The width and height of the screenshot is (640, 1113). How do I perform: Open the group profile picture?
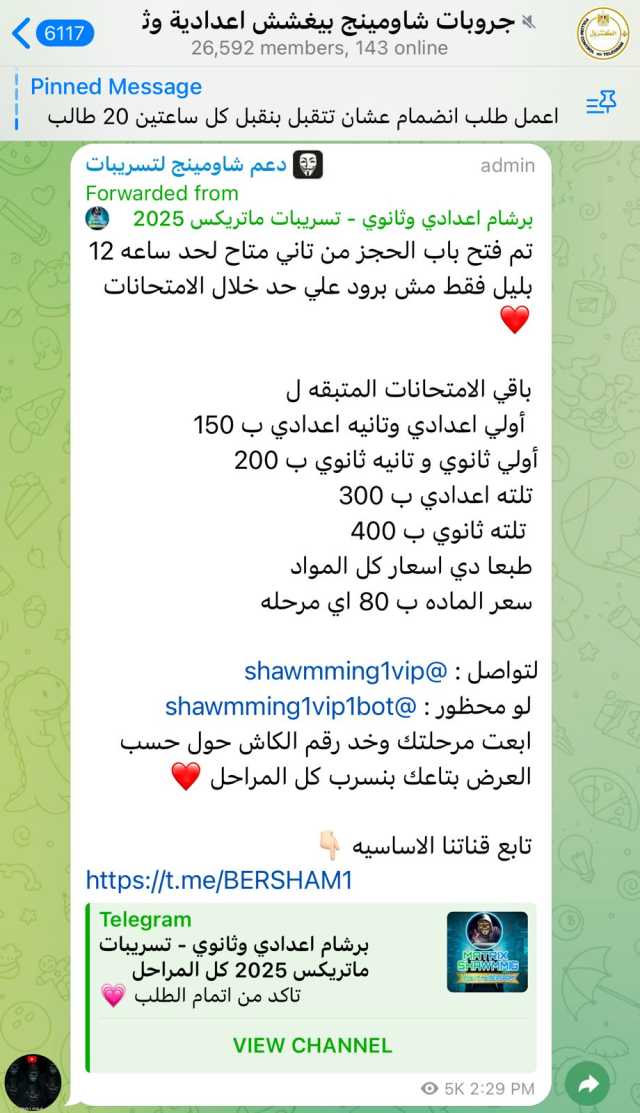coord(603,34)
